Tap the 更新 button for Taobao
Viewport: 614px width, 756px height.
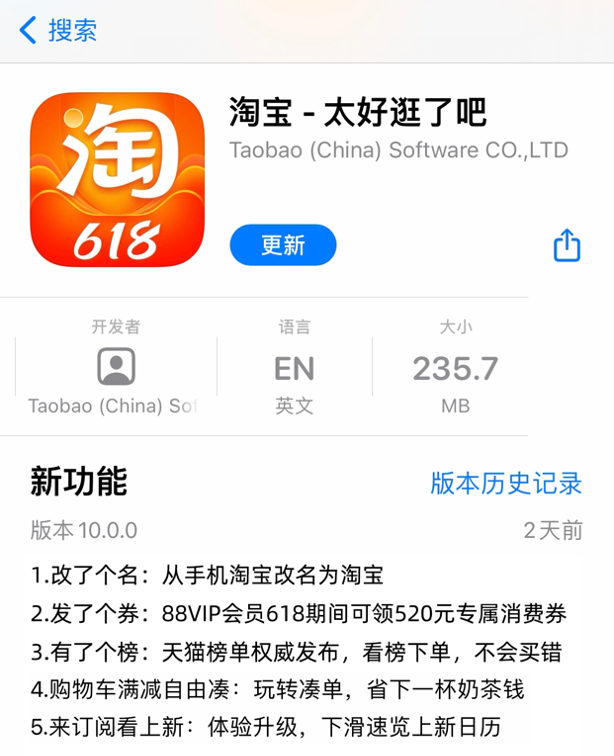point(283,245)
